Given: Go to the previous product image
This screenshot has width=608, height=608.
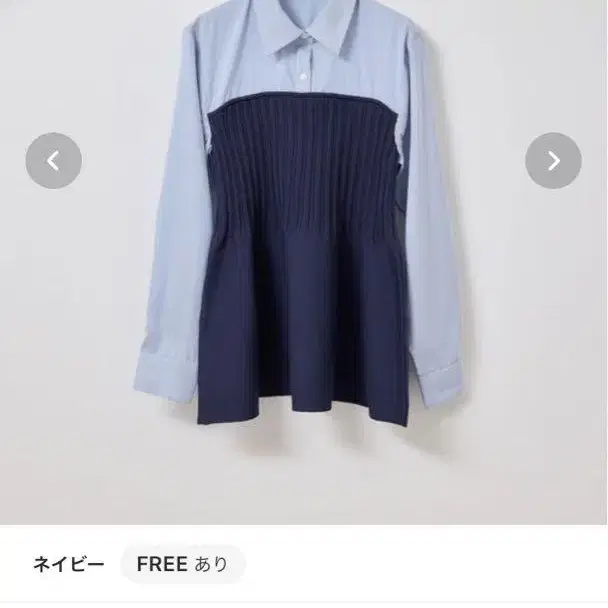Looking at the screenshot, I should click(x=53, y=160).
